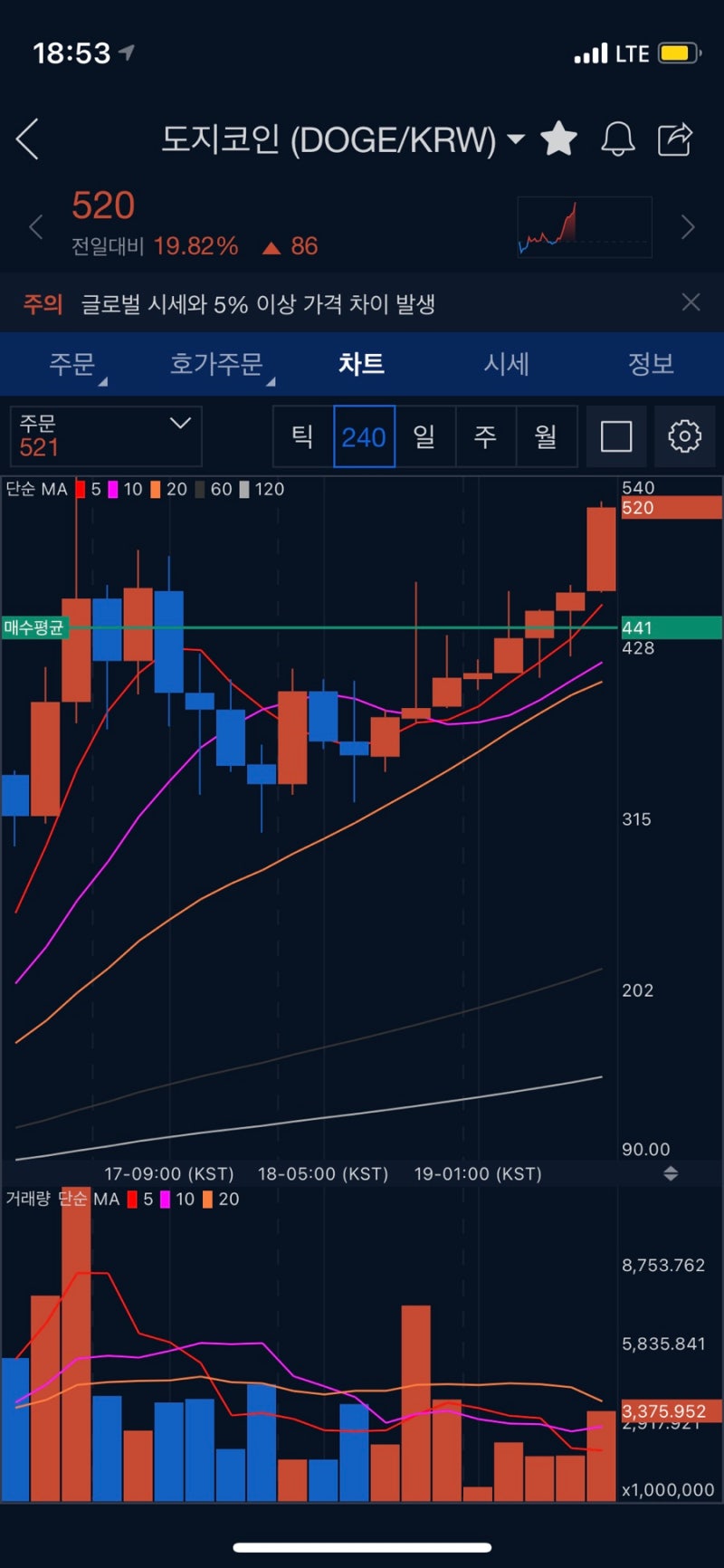724x1568 pixels.
Task: Open the DOGE/KRW coin selector dropdown
Action: (x=515, y=139)
